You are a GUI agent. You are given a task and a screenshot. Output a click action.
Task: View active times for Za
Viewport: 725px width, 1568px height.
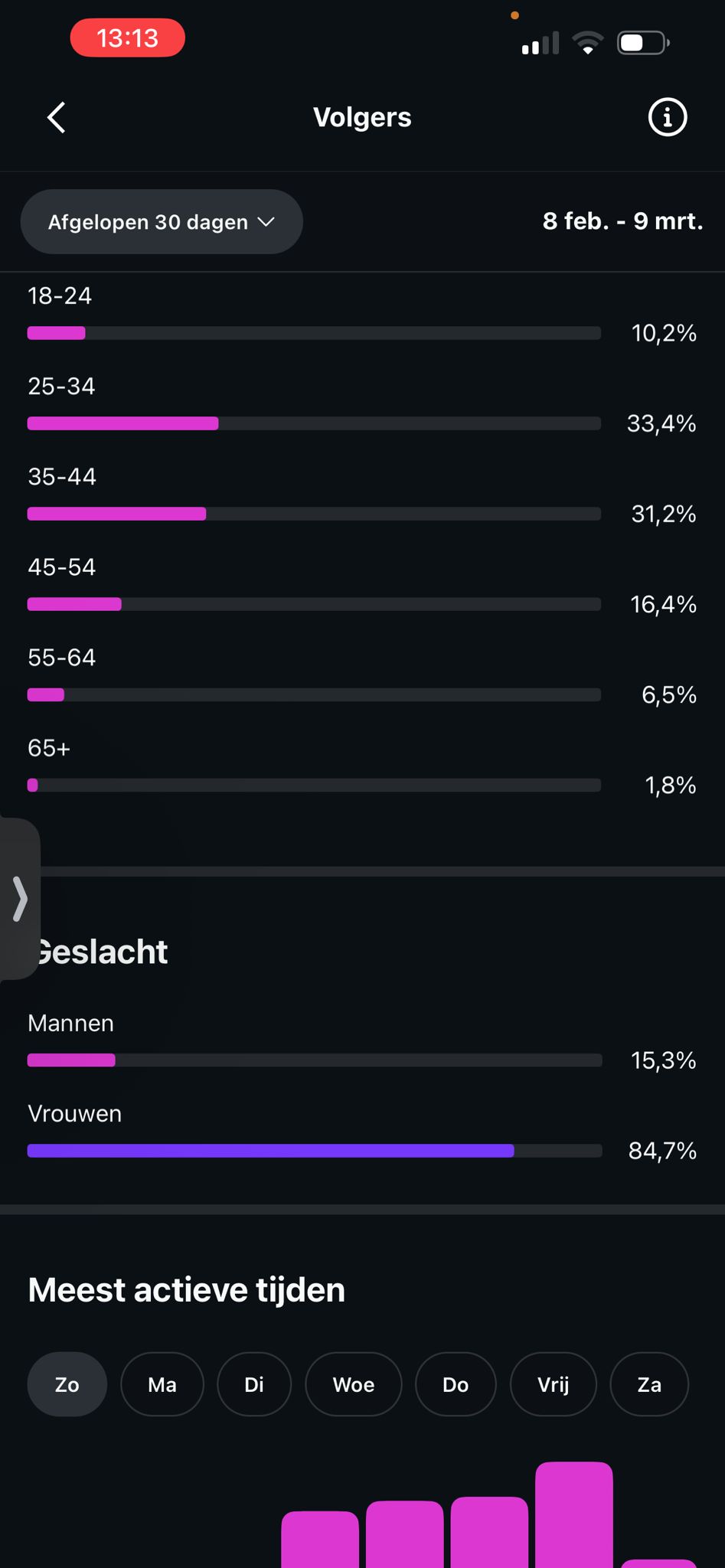pos(649,1384)
